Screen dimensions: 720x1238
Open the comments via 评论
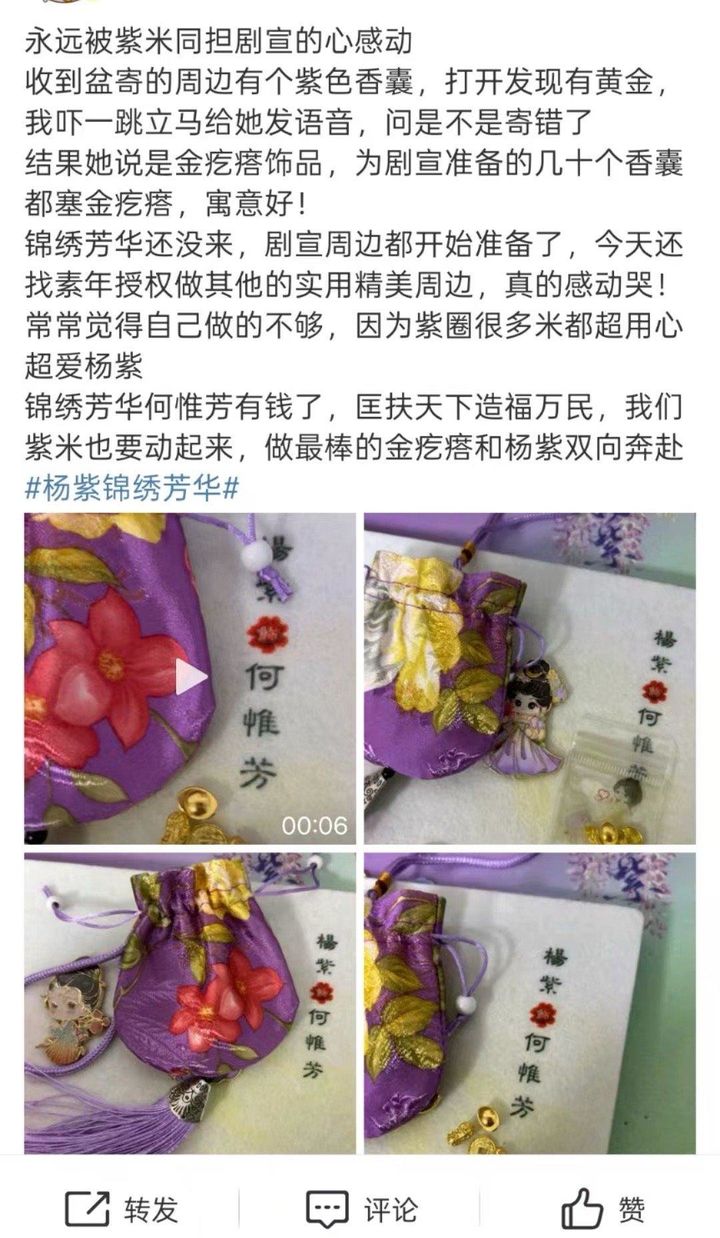click(x=362, y=1209)
